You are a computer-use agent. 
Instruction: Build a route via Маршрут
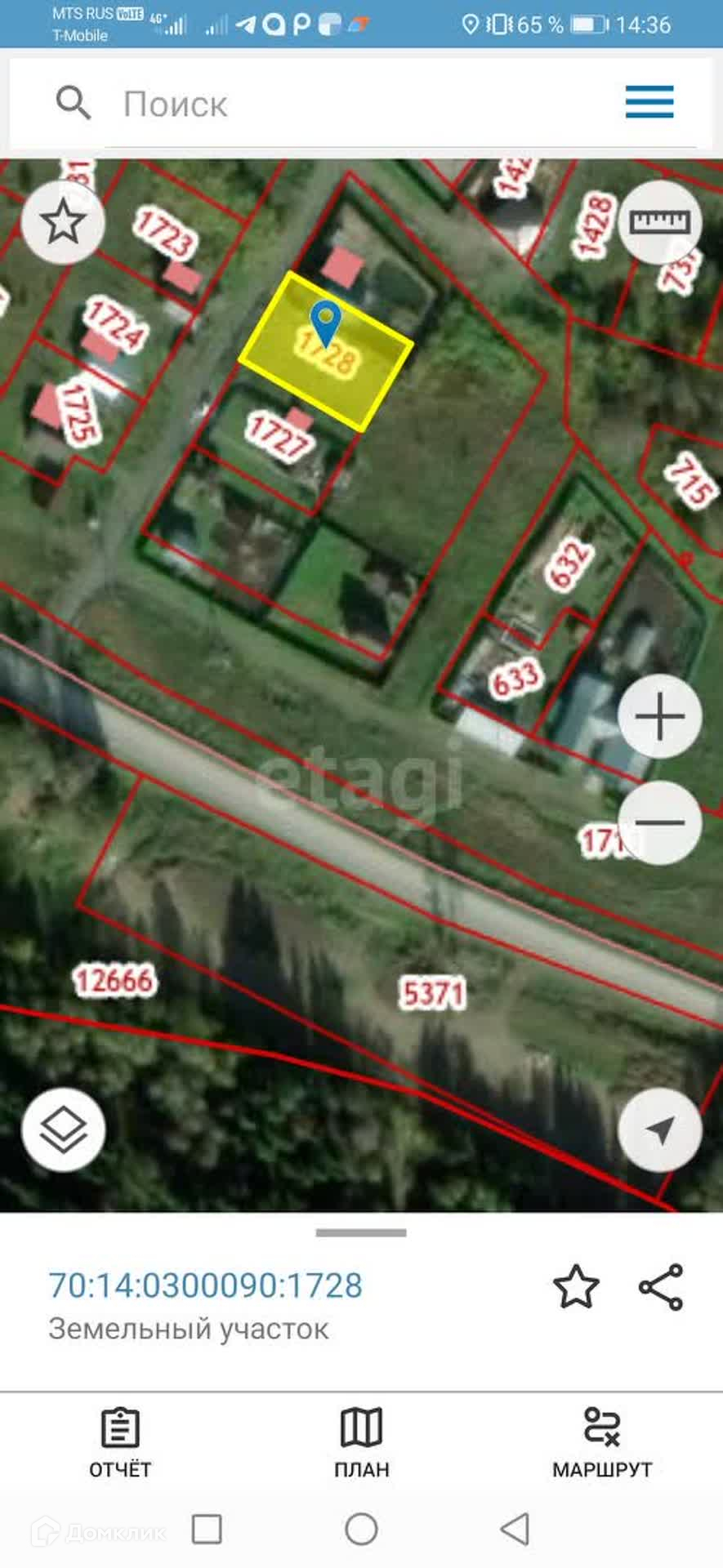tap(602, 1443)
